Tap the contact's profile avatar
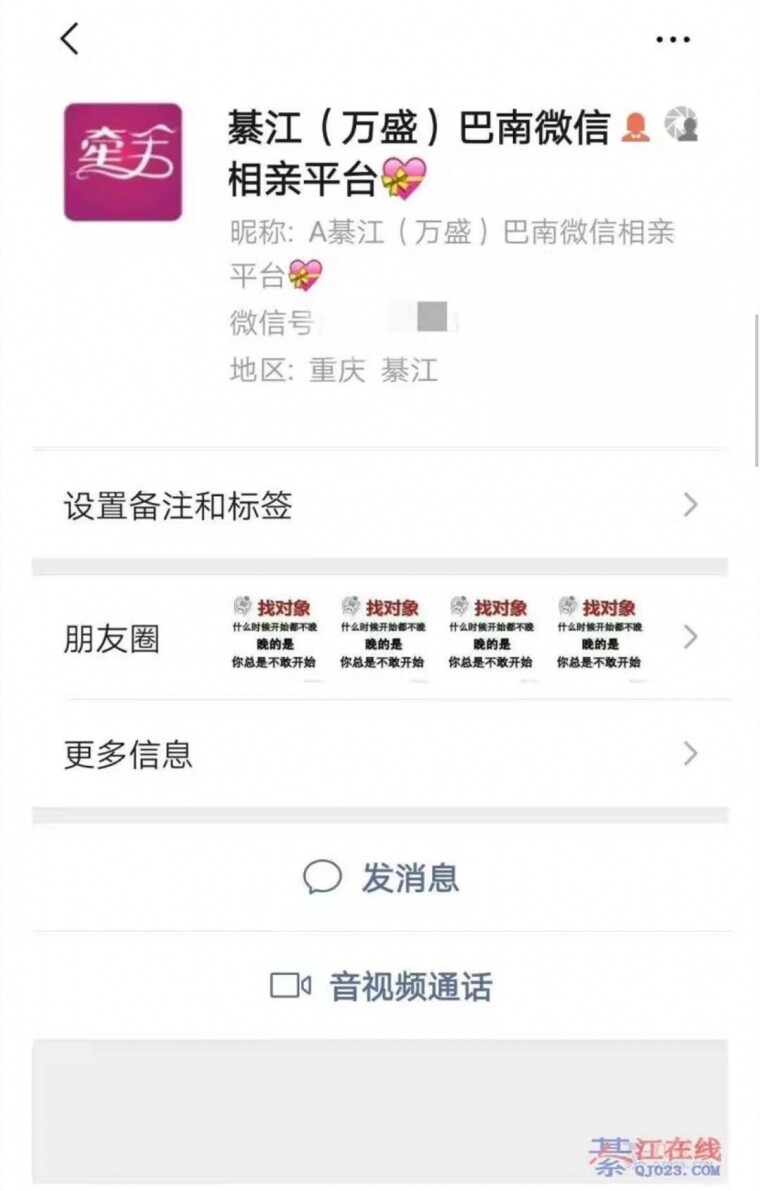This screenshot has width=760, height=1191. pos(123,162)
